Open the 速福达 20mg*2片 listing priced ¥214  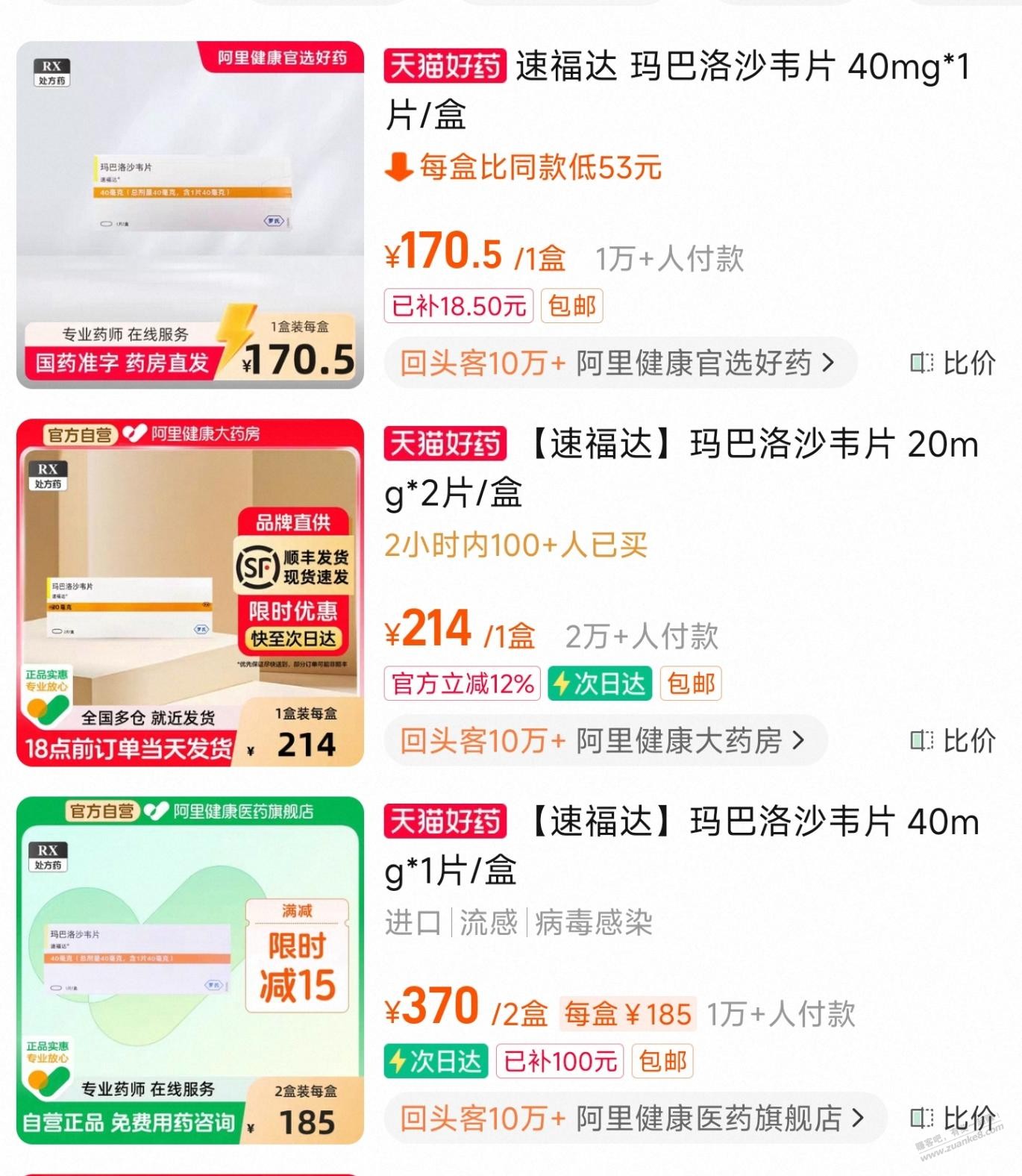(679, 468)
